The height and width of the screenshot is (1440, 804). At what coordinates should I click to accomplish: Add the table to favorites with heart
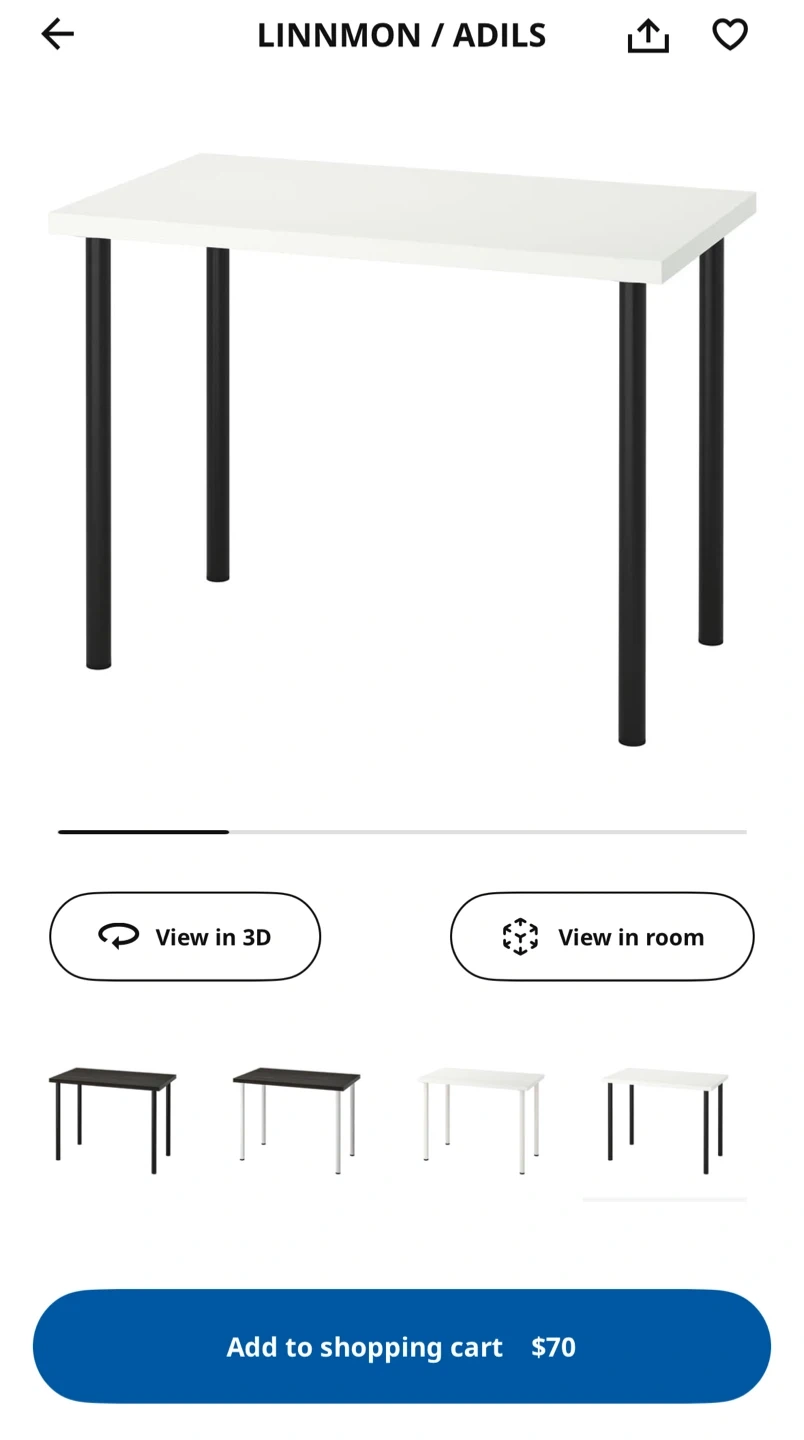[x=730, y=35]
